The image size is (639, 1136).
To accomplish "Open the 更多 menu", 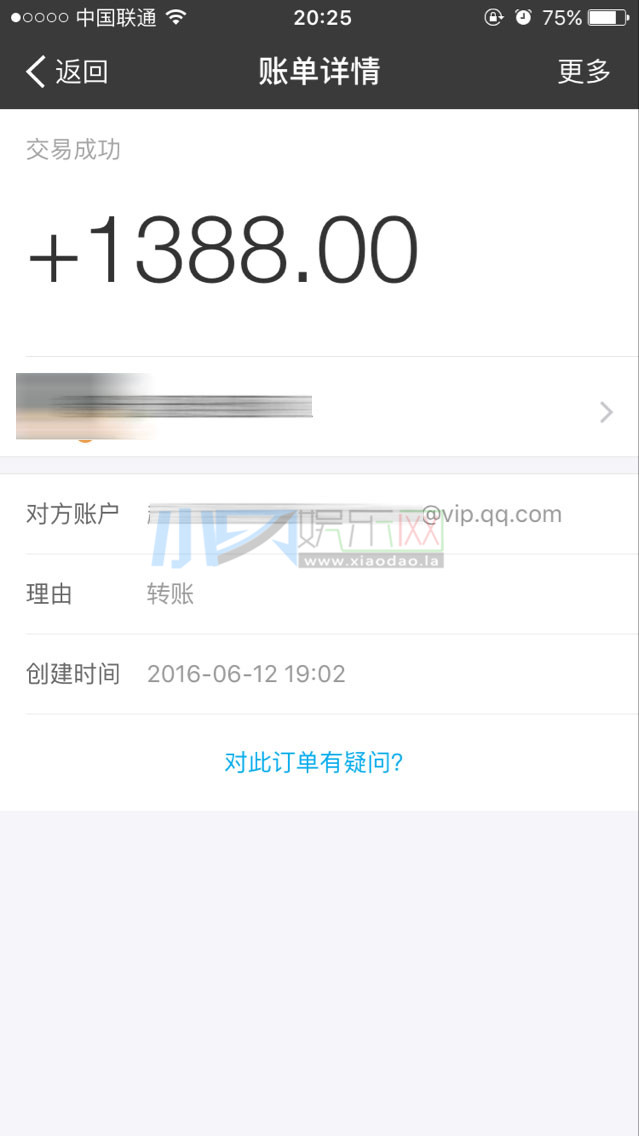I will pyautogui.click(x=584, y=72).
